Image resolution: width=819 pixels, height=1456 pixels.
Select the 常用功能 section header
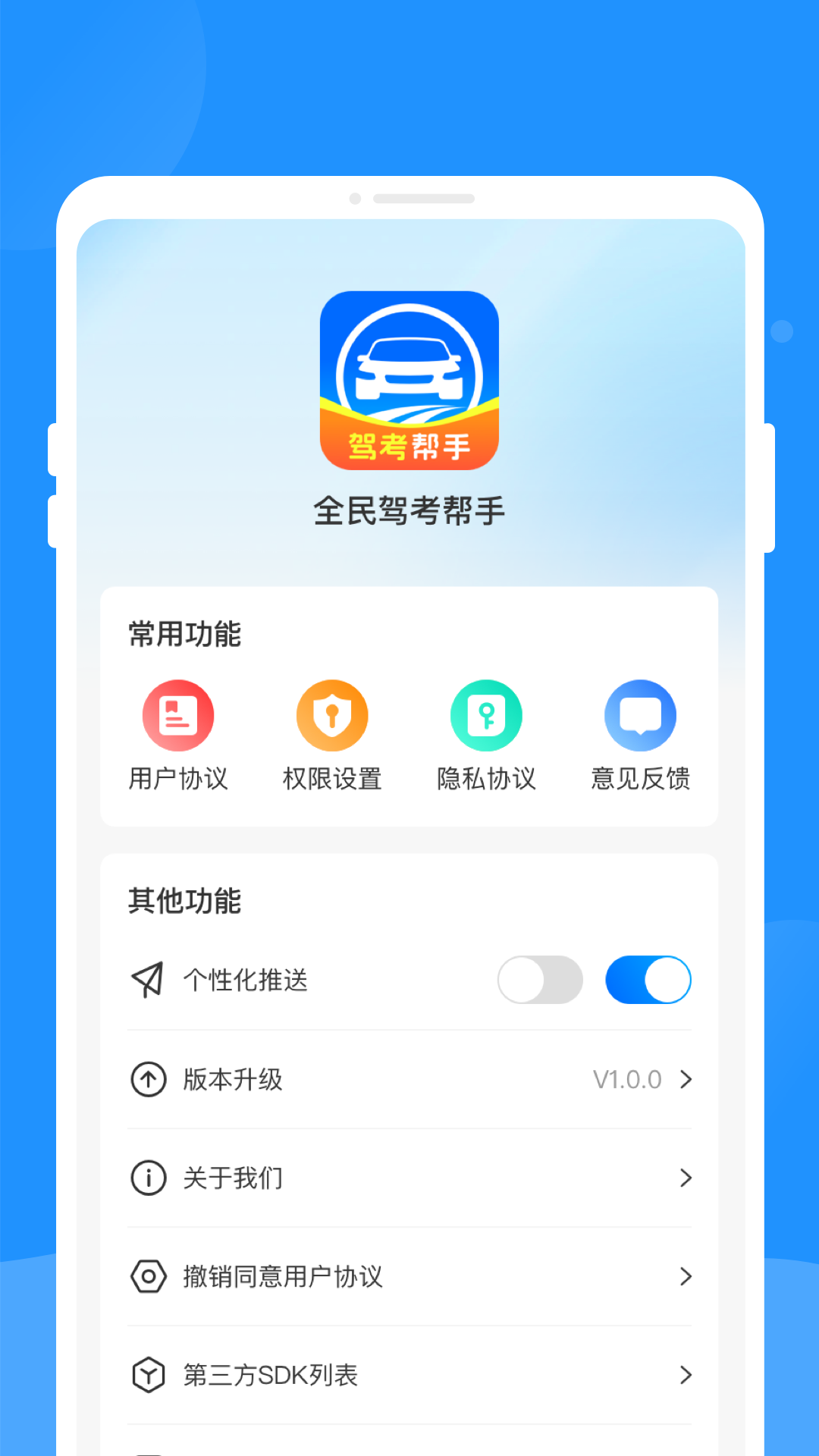click(x=184, y=634)
